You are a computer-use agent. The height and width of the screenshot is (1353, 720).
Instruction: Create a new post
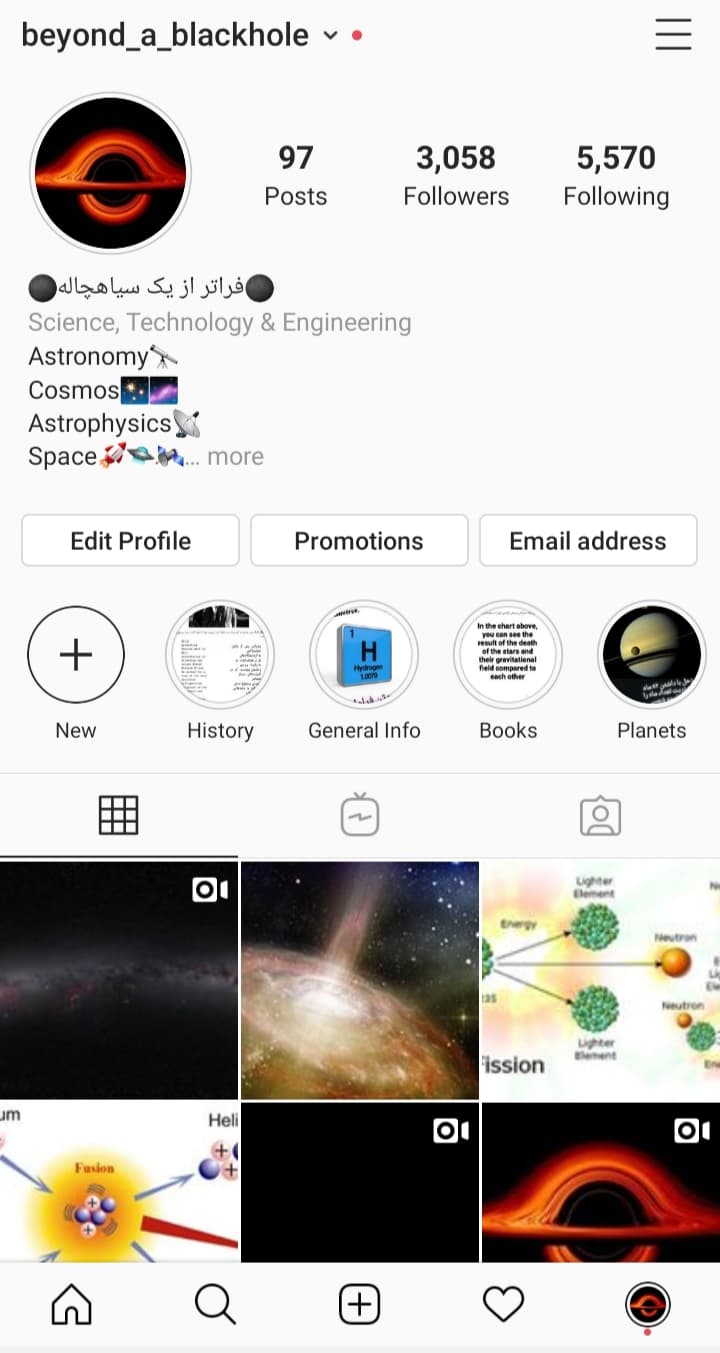pyautogui.click(x=359, y=1304)
